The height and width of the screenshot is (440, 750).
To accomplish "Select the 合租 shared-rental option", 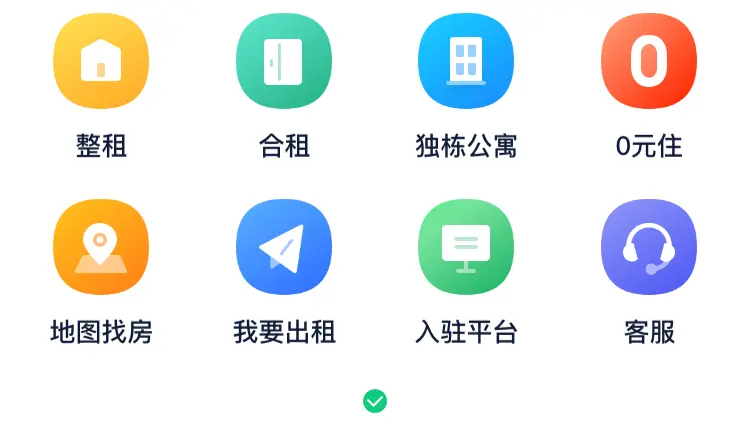I will (284, 62).
